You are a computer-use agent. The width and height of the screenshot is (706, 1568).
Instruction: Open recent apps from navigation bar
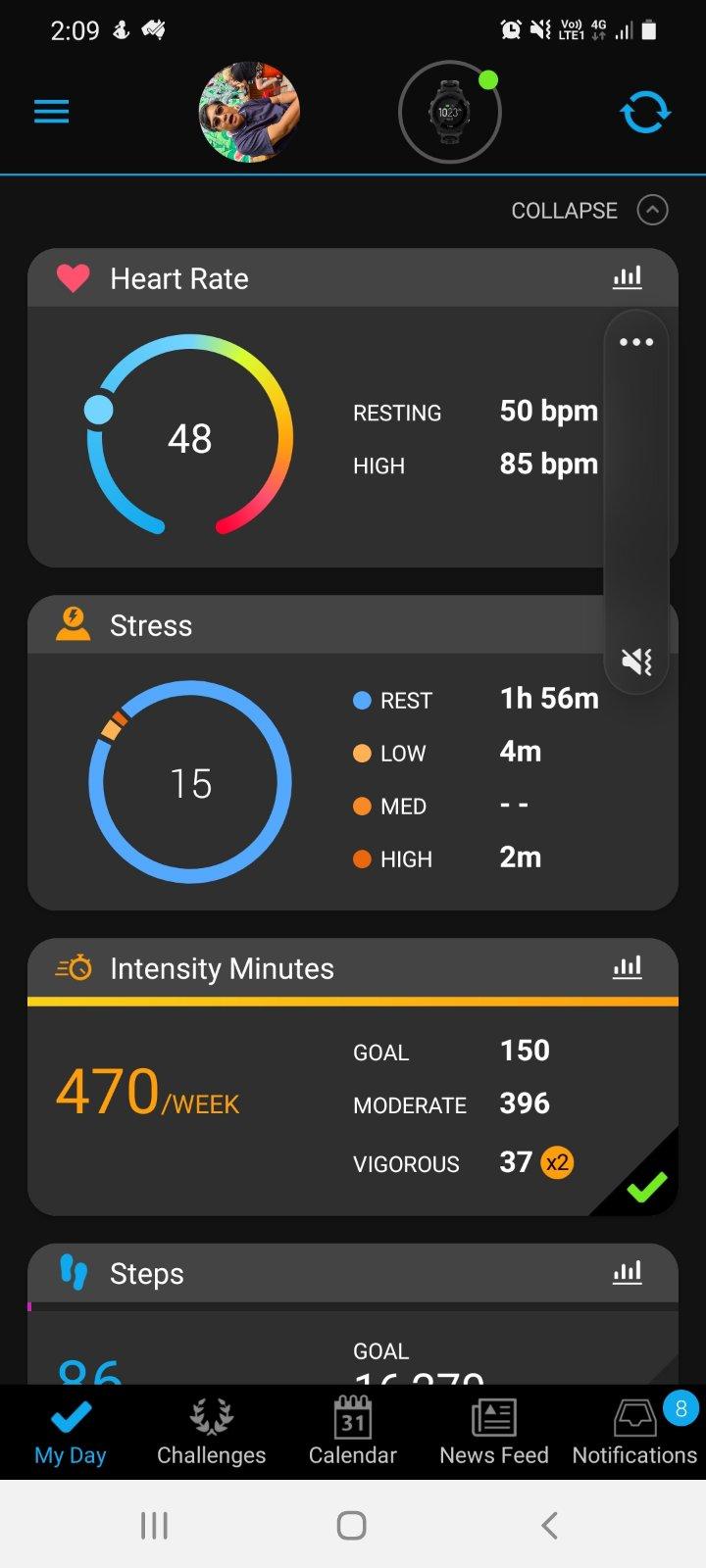tap(154, 1525)
